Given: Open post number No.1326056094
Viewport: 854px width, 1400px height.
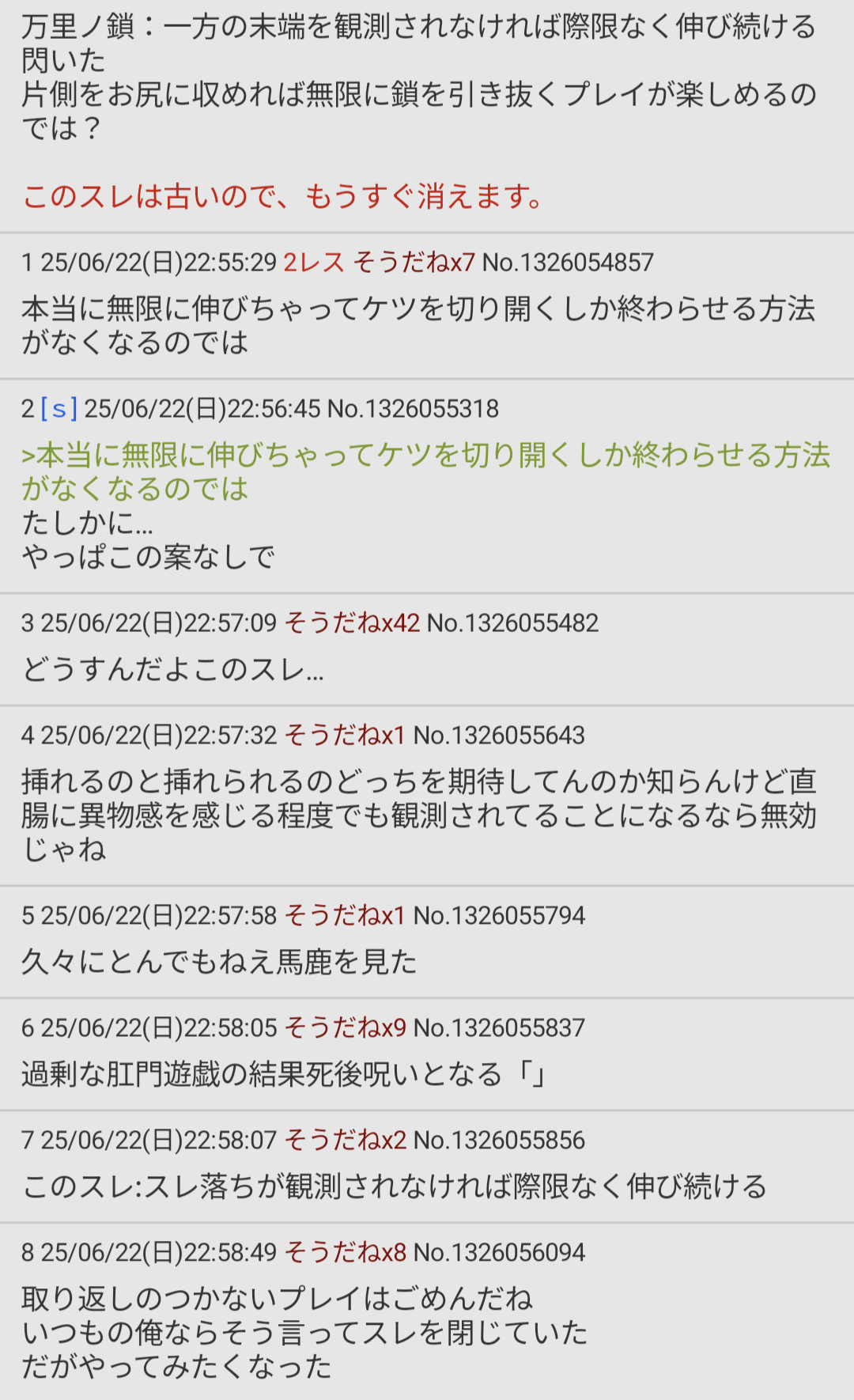Looking at the screenshot, I should point(499,1252).
